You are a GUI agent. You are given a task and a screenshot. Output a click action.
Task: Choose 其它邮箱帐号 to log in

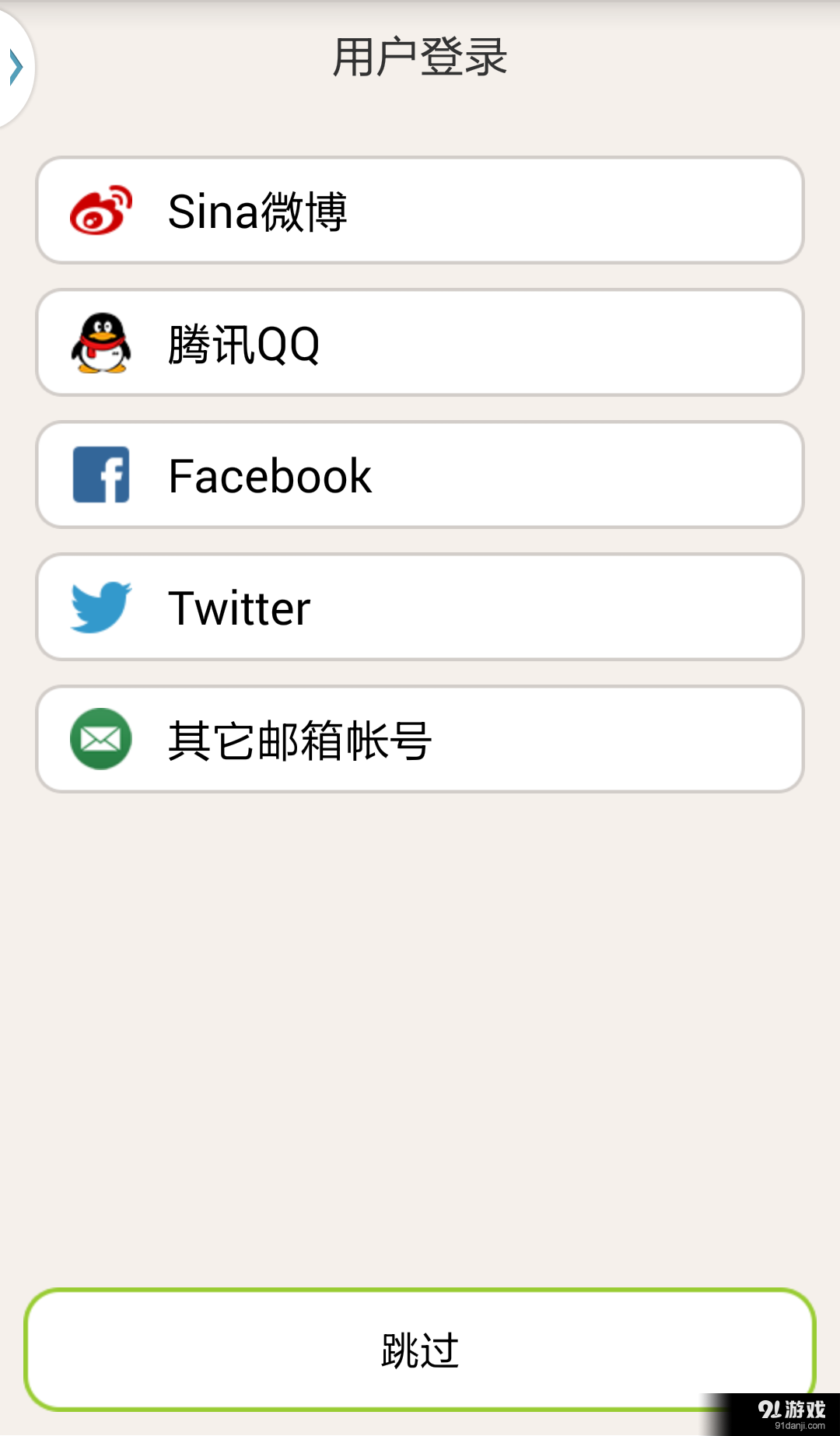tap(420, 739)
